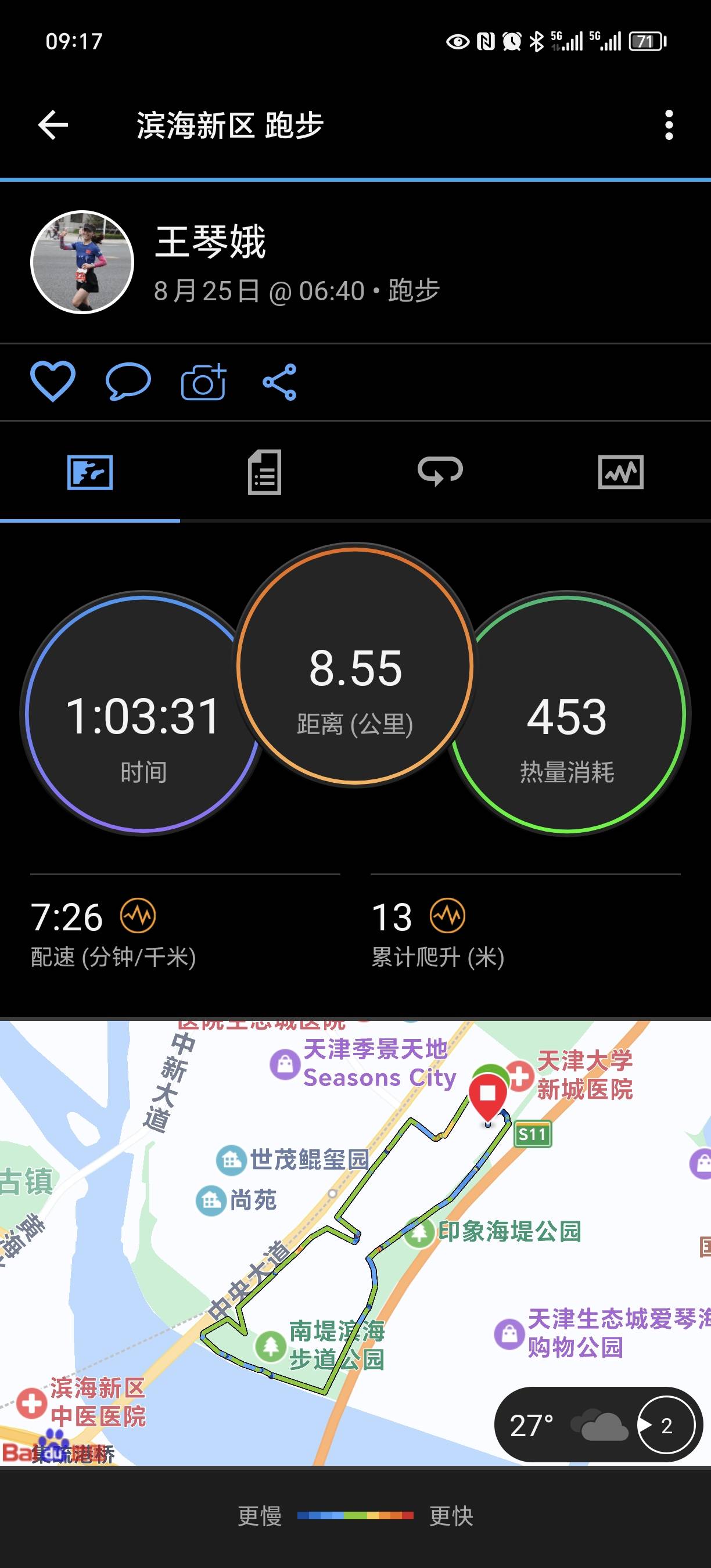Like the activity using the heart icon
Screen dimensions: 711x1568
click(53, 382)
